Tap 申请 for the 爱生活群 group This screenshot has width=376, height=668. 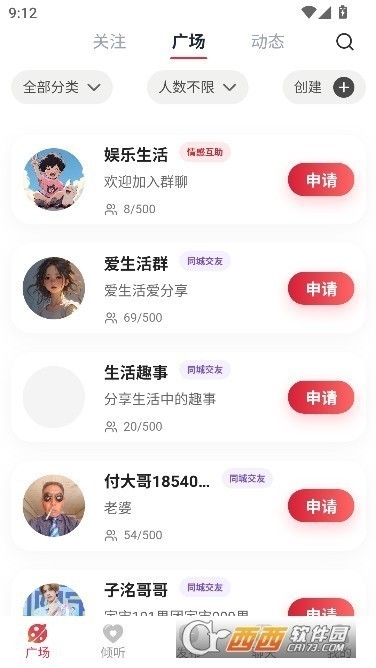(x=321, y=289)
